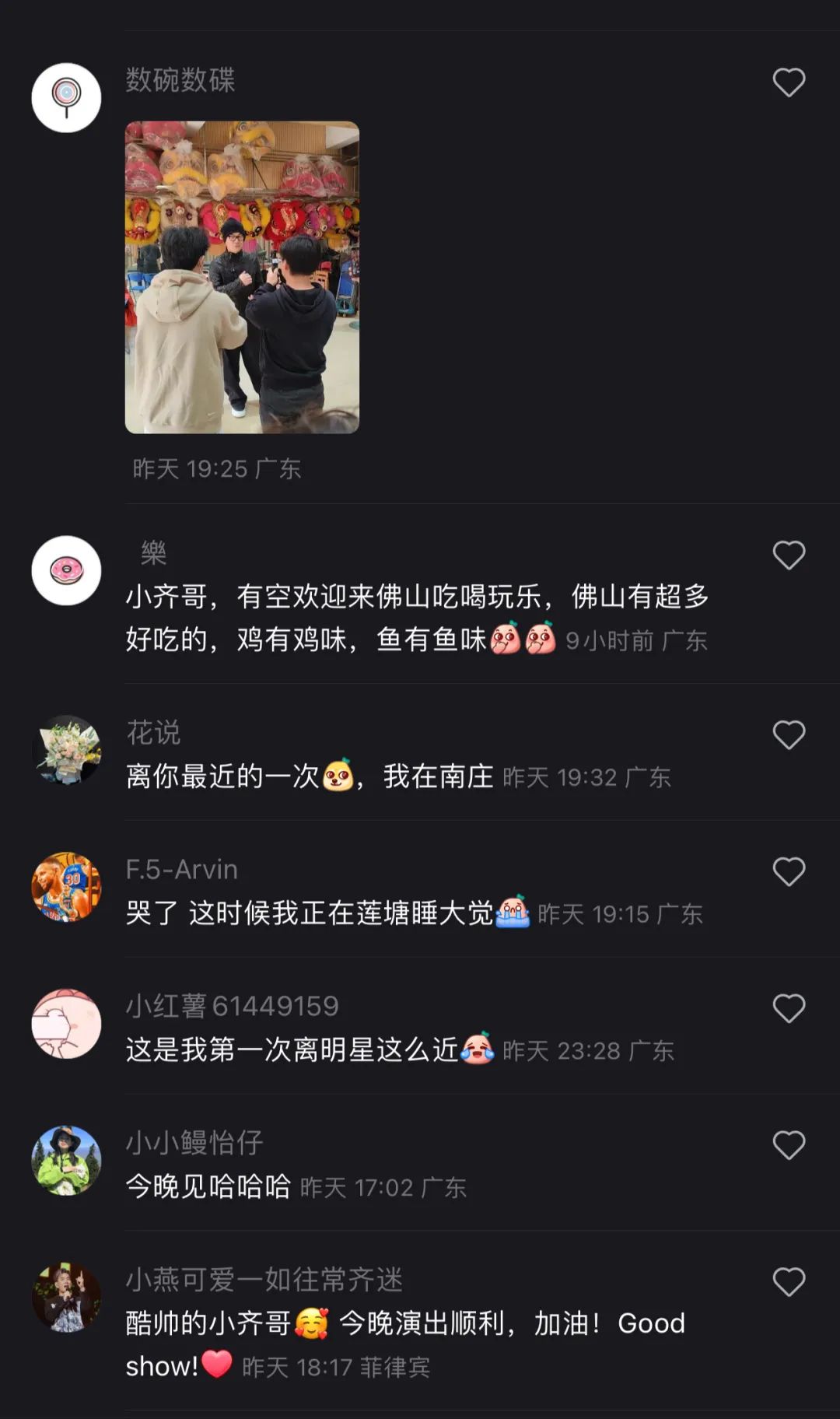The height and width of the screenshot is (1419, 840).
Task: Like 小小鳗怡仔's comment
Action: point(789,1146)
